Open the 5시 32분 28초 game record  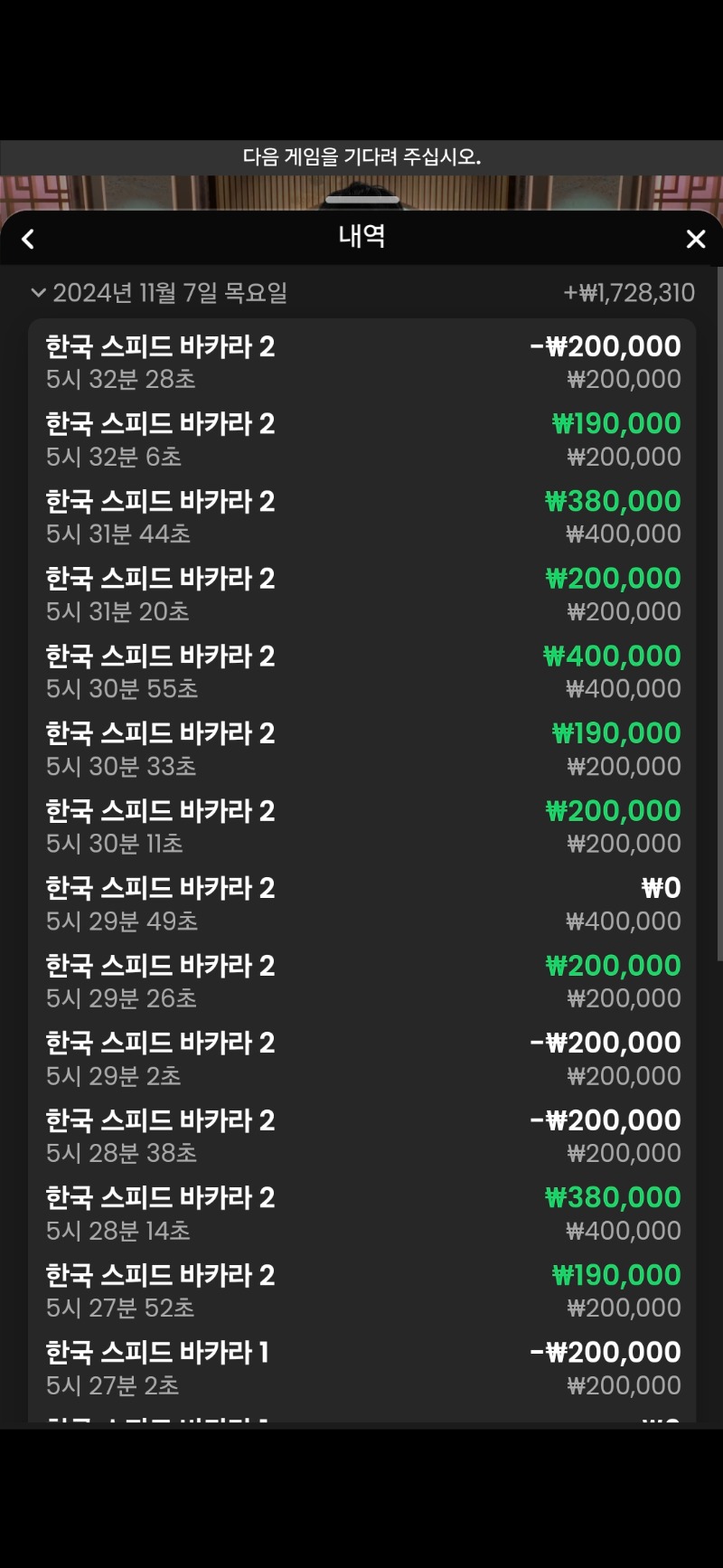tap(361, 362)
